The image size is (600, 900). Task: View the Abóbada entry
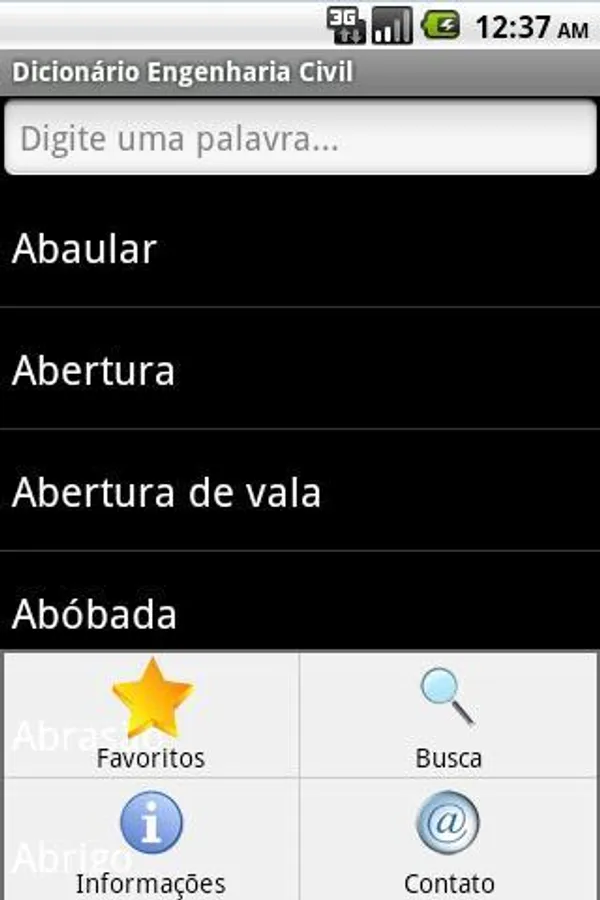[x=300, y=612]
